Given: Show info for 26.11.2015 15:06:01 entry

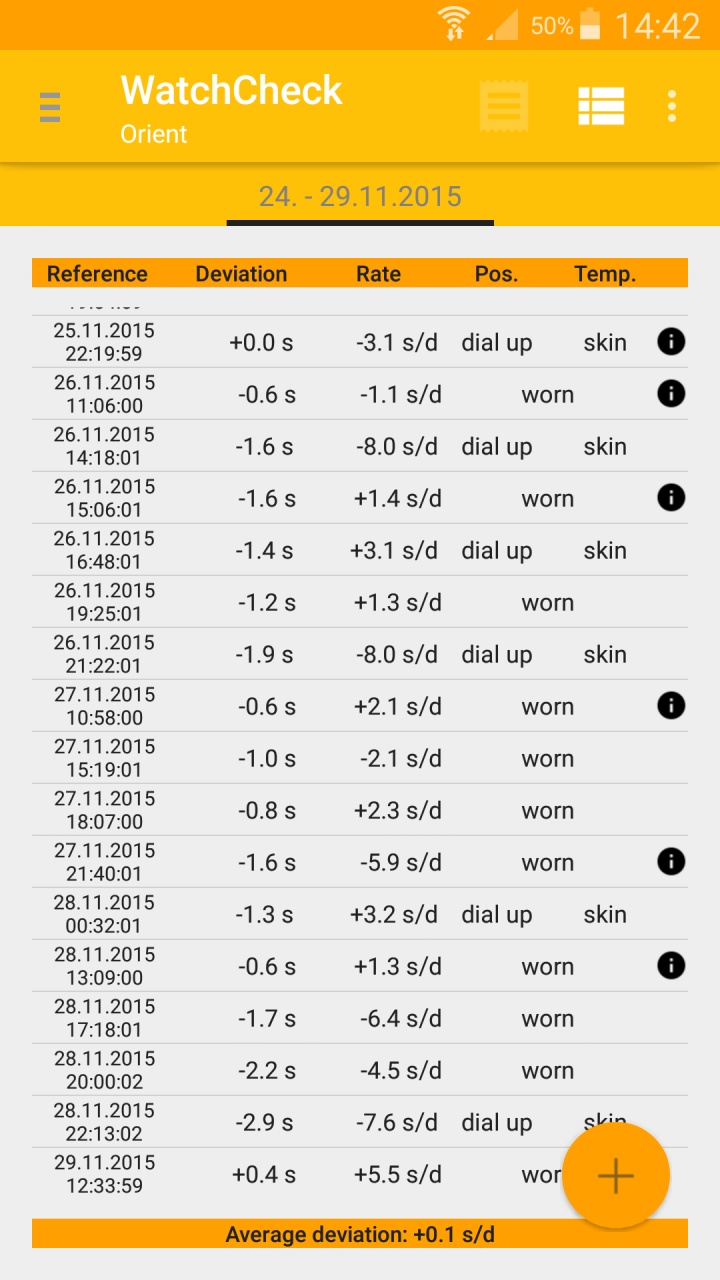Looking at the screenshot, I should coord(671,498).
